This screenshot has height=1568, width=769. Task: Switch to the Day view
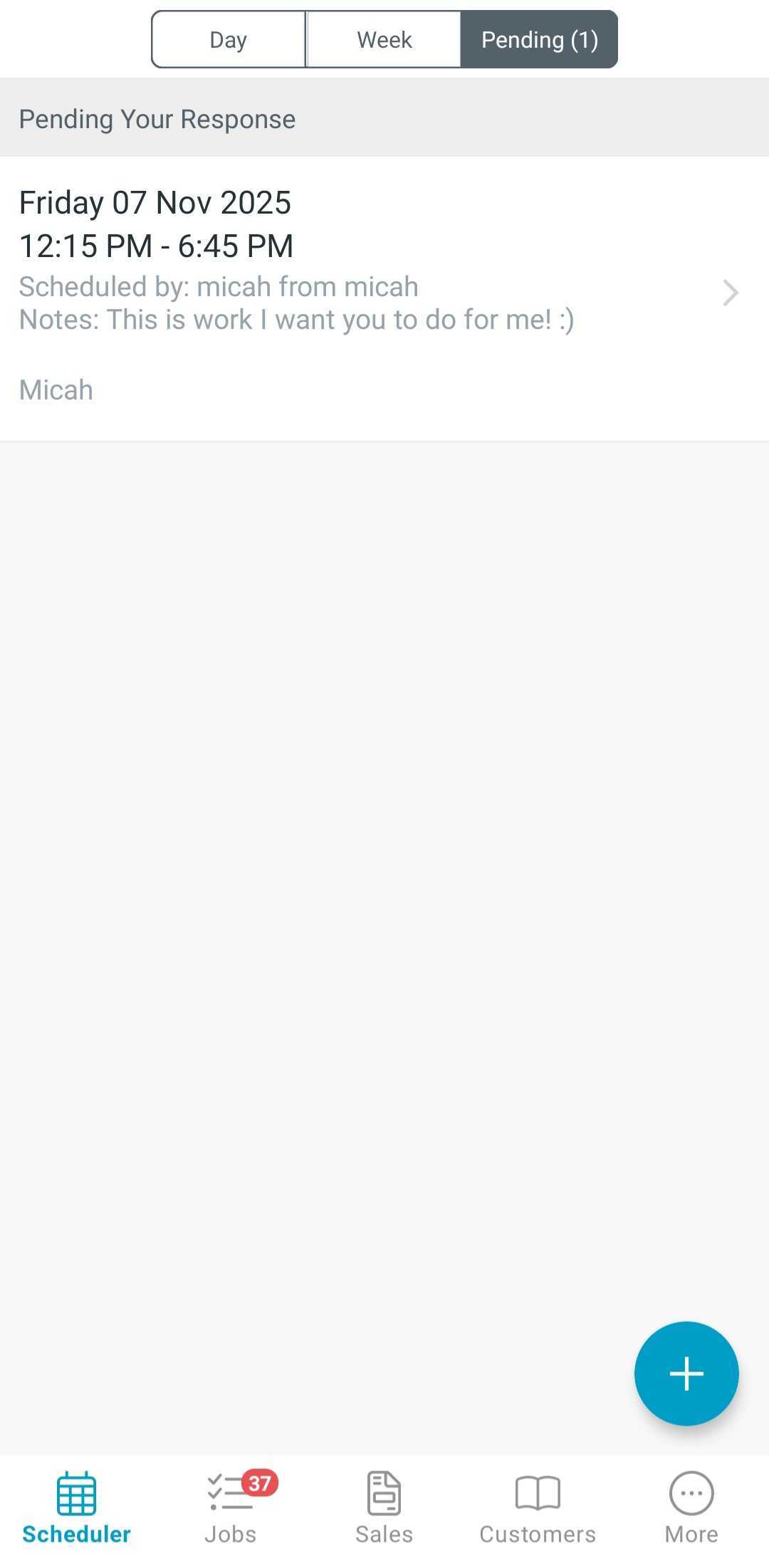pos(228,40)
